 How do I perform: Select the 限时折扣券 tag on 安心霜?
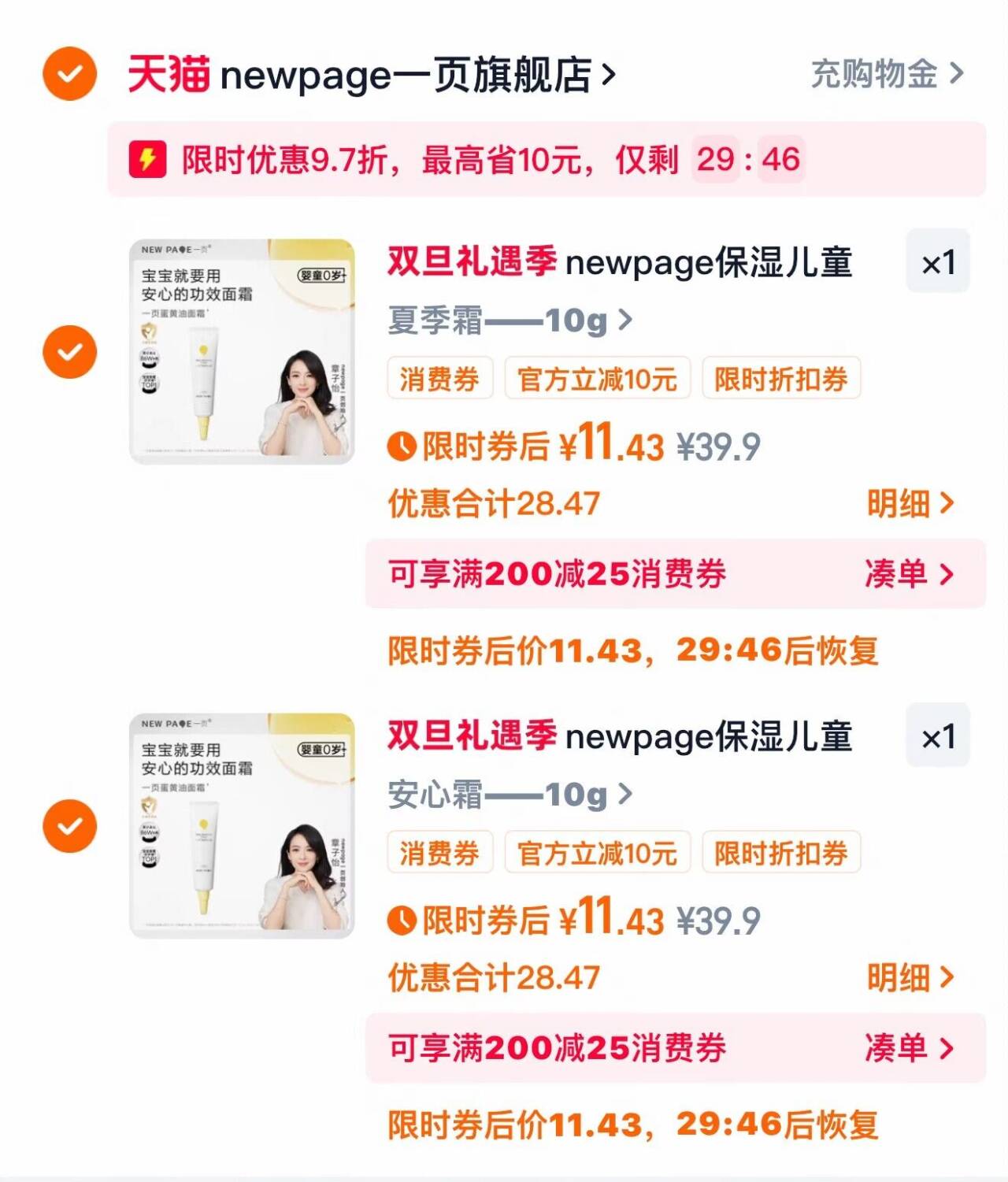click(780, 852)
